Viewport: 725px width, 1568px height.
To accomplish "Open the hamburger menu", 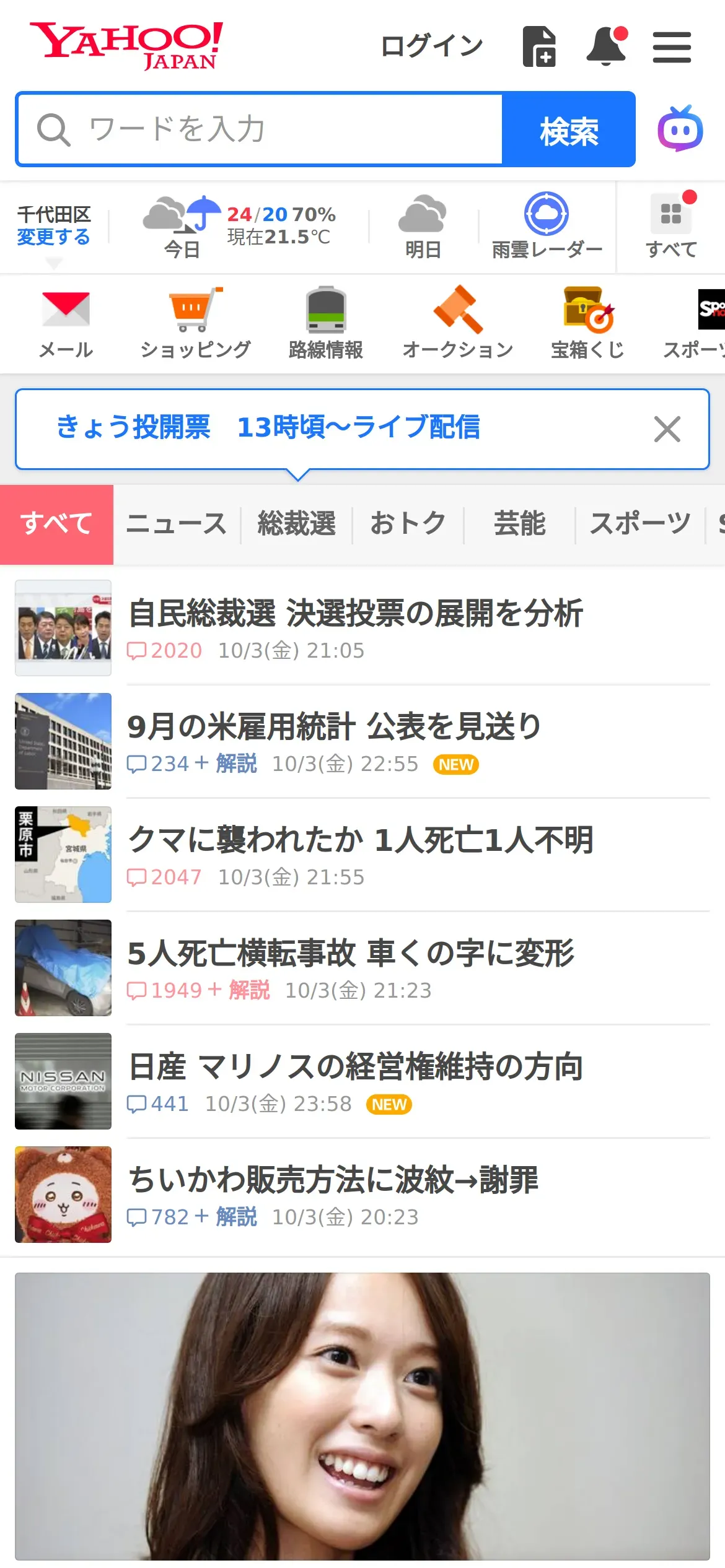I will (672, 47).
